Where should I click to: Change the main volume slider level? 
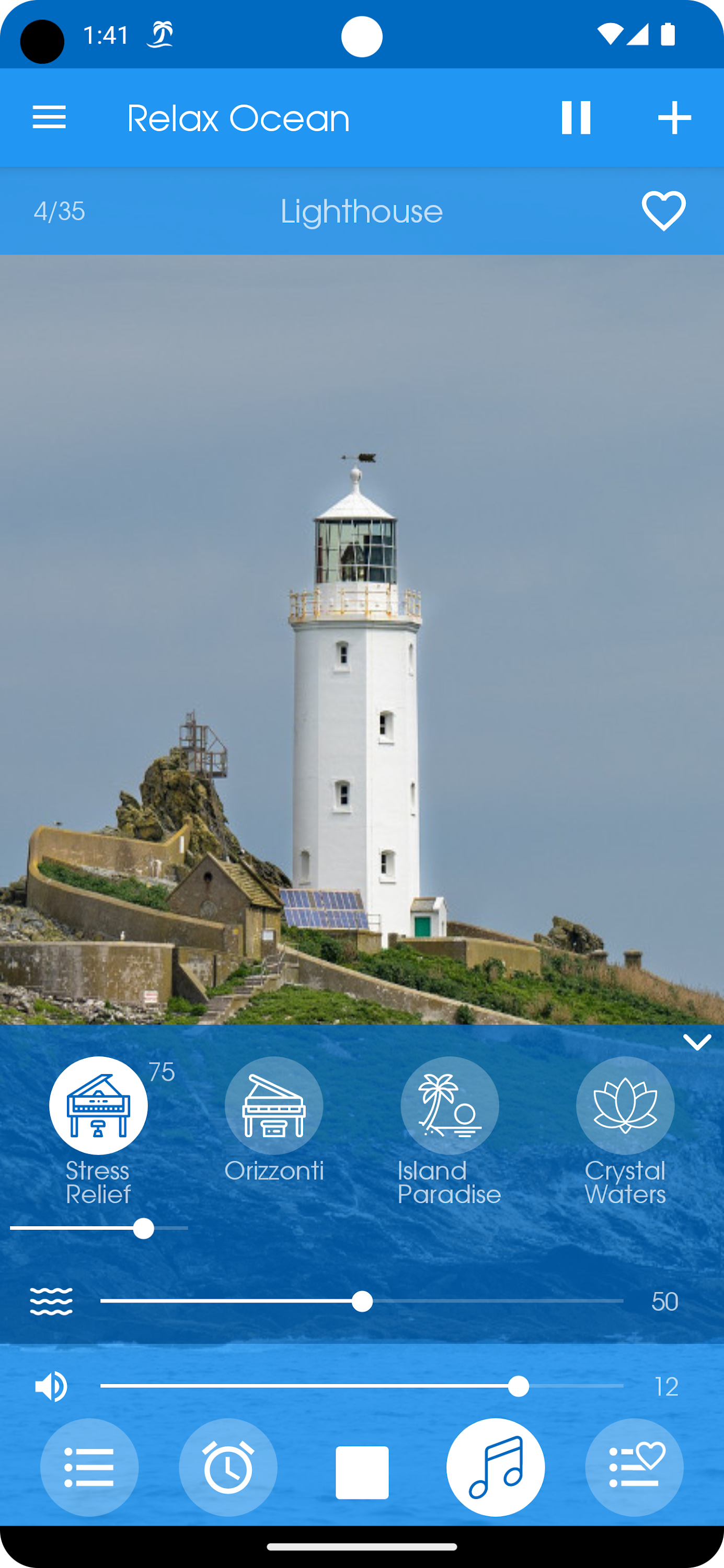(x=518, y=1387)
